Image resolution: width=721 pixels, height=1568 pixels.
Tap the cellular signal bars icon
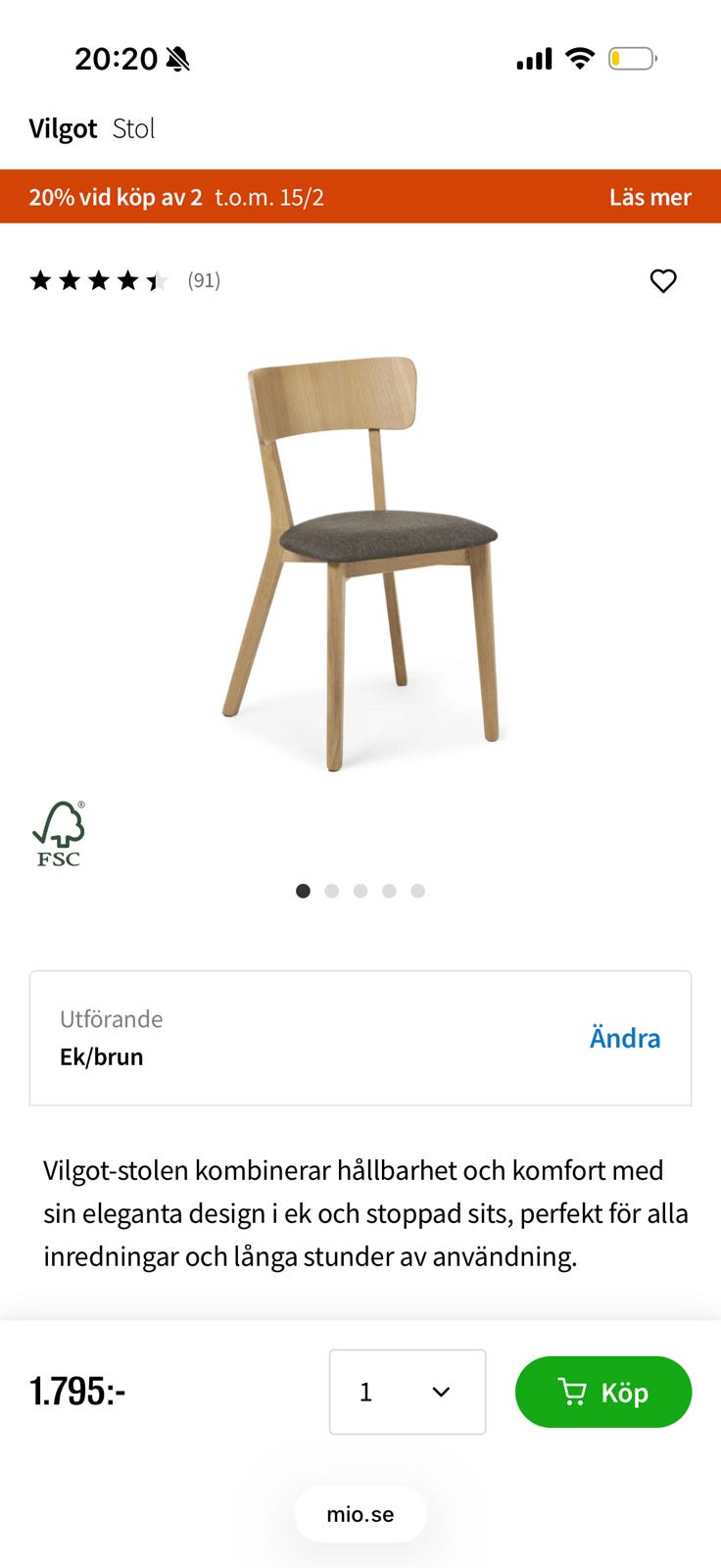[x=532, y=57]
